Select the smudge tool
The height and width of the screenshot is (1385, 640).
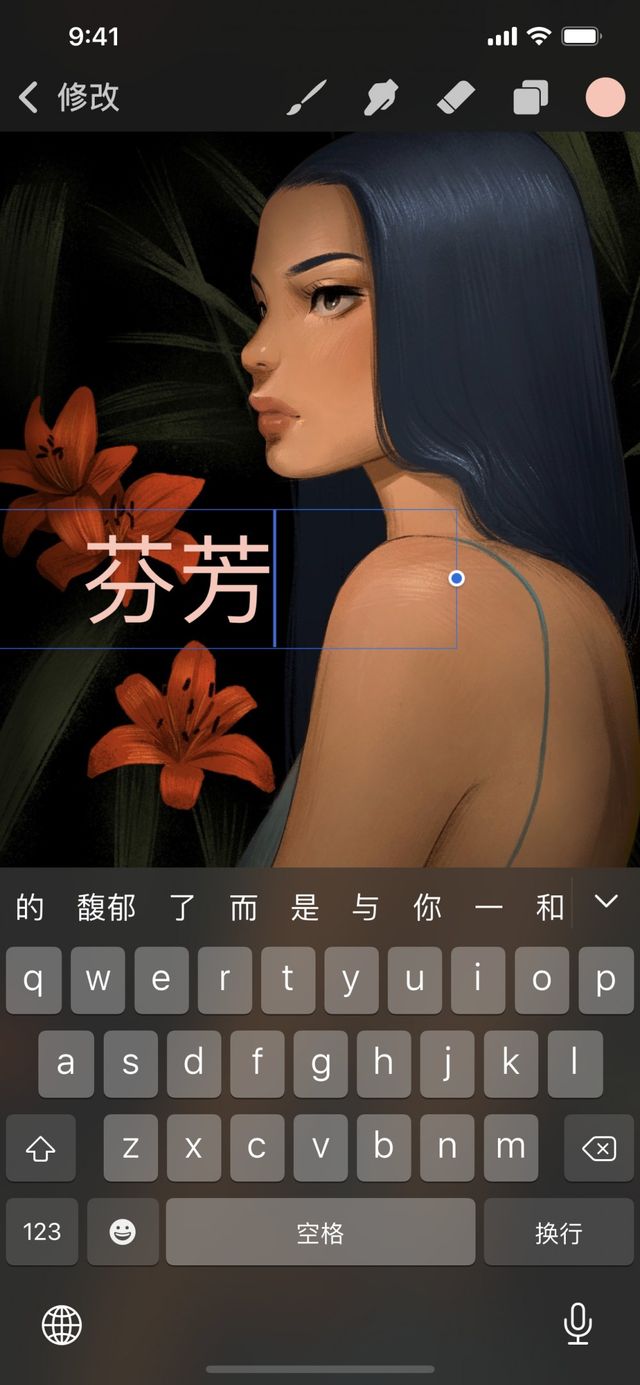coord(381,98)
